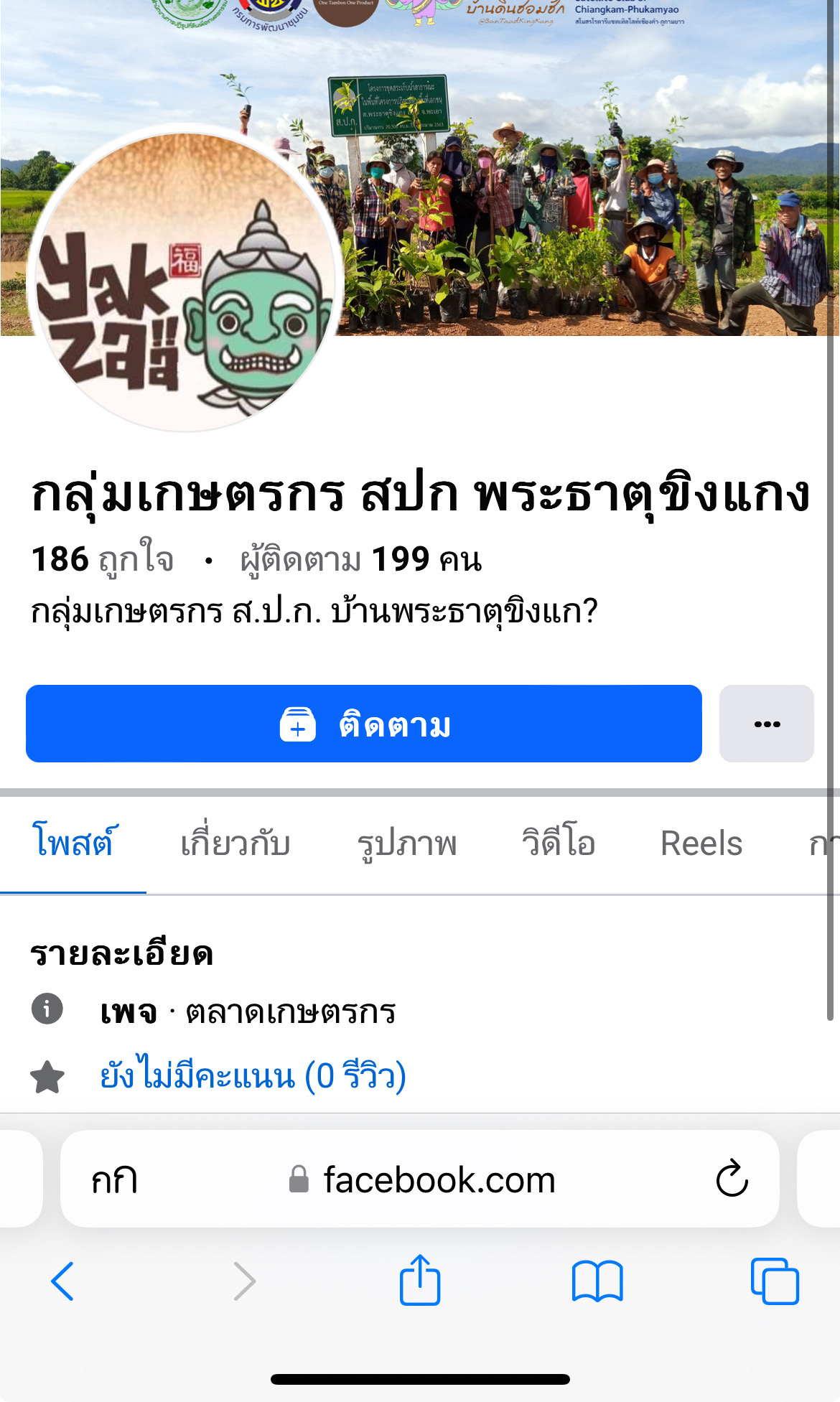Switch to the เกี่ยวกับ tab
Image resolution: width=840 pixels, height=1402 pixels.
coord(235,843)
